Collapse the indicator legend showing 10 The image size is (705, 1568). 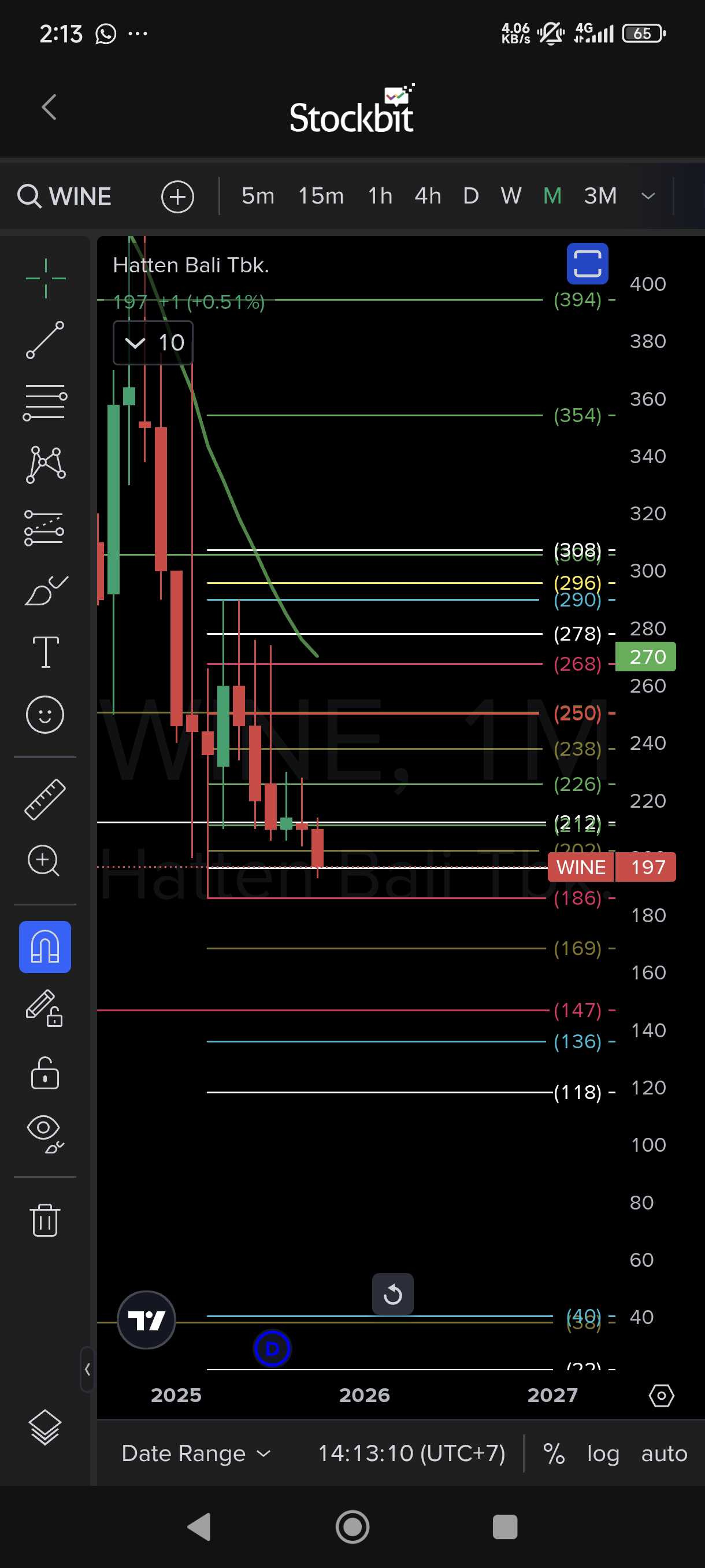click(x=135, y=343)
